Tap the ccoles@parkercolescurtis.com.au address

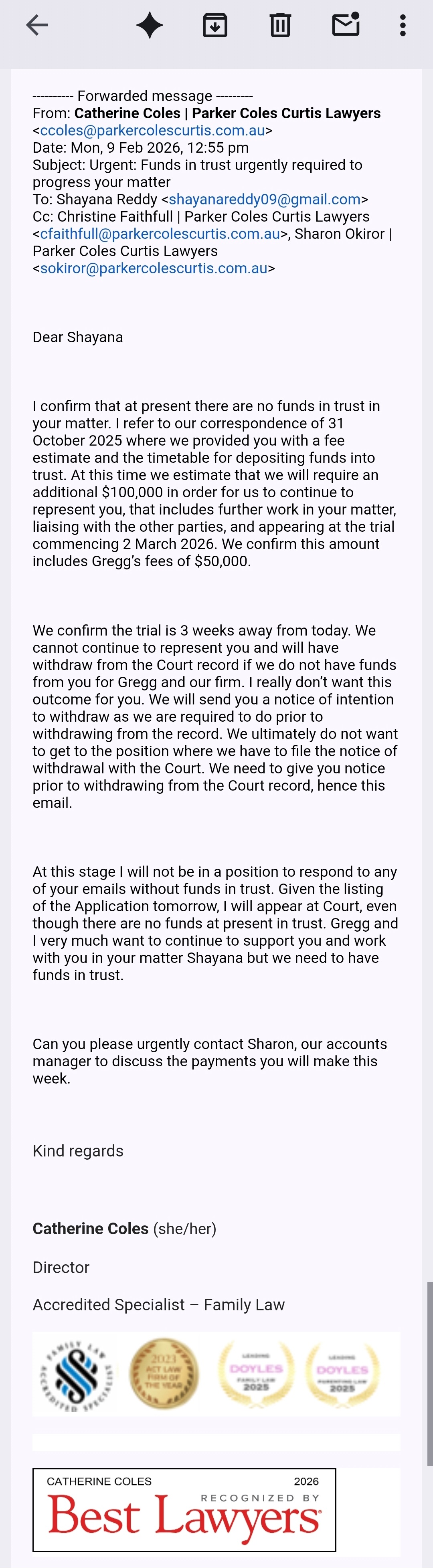click(152, 130)
